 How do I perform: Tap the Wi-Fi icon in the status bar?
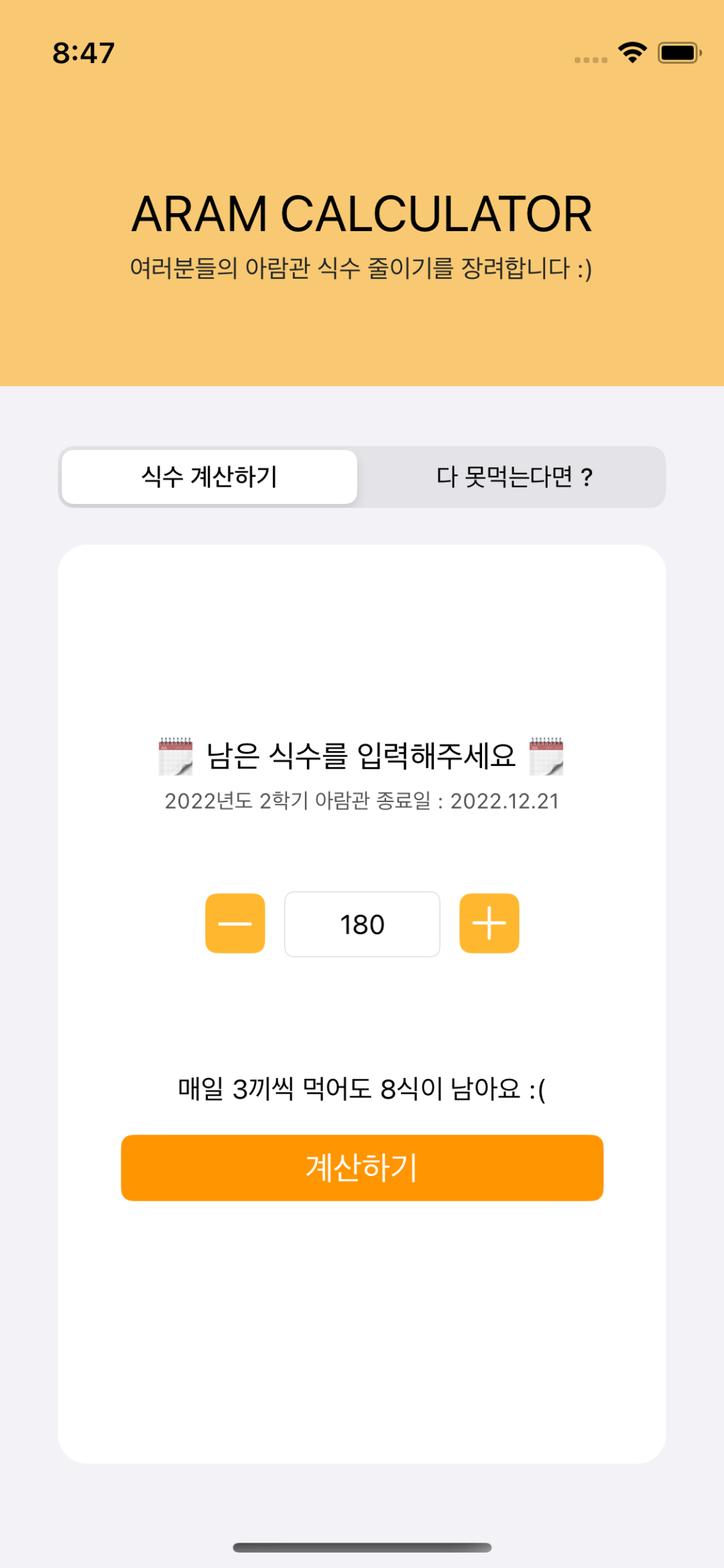coord(631,52)
